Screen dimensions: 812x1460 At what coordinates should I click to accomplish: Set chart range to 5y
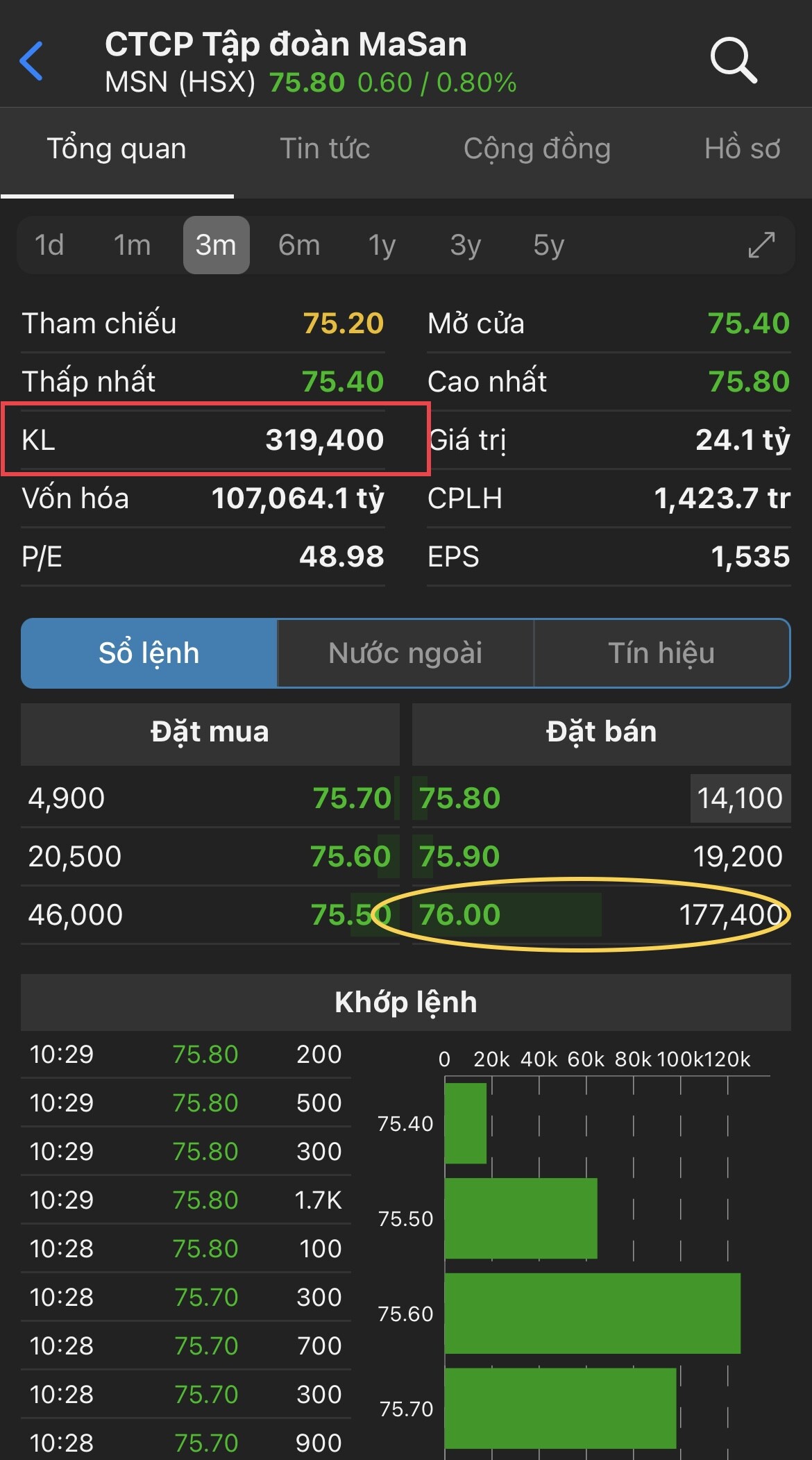click(548, 245)
